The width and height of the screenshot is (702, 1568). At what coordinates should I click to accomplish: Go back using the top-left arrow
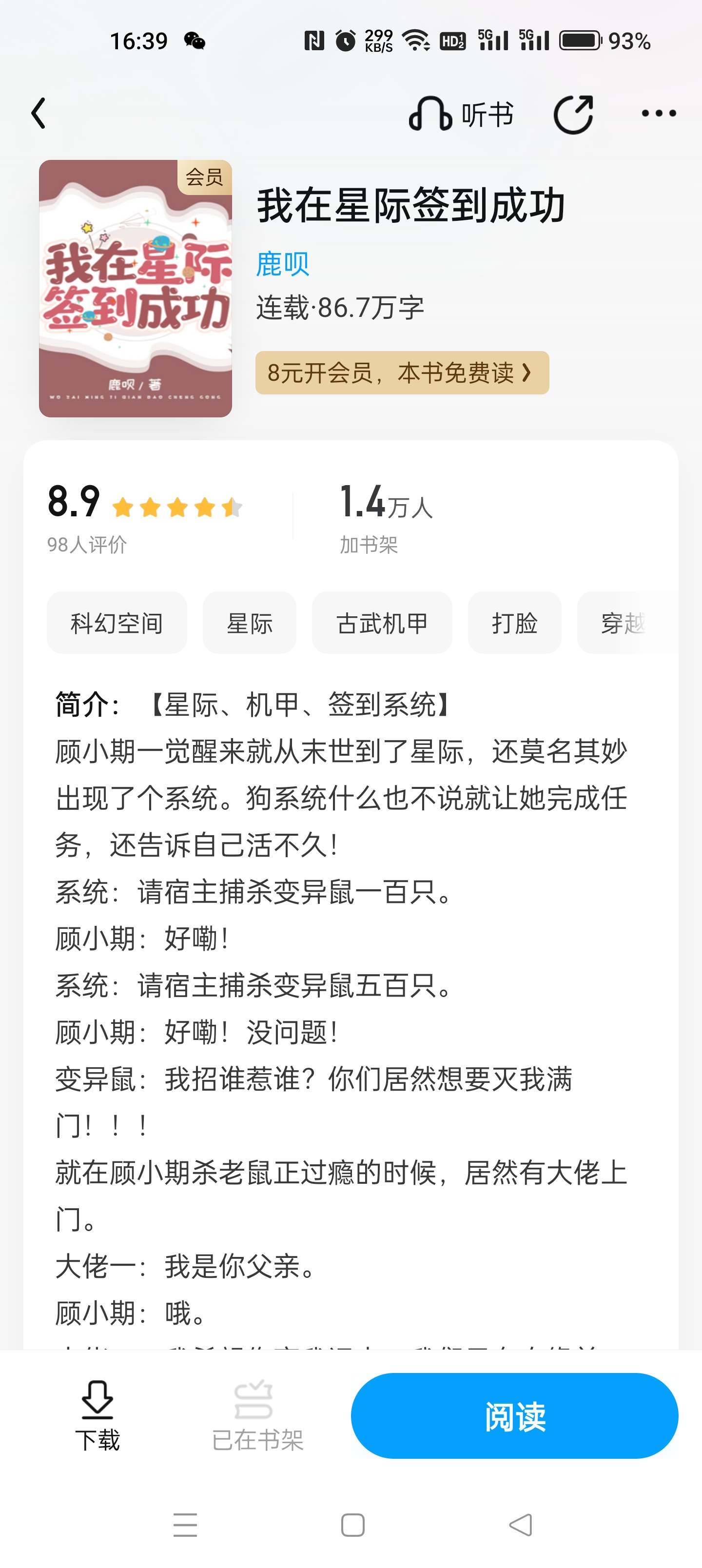coord(39,114)
